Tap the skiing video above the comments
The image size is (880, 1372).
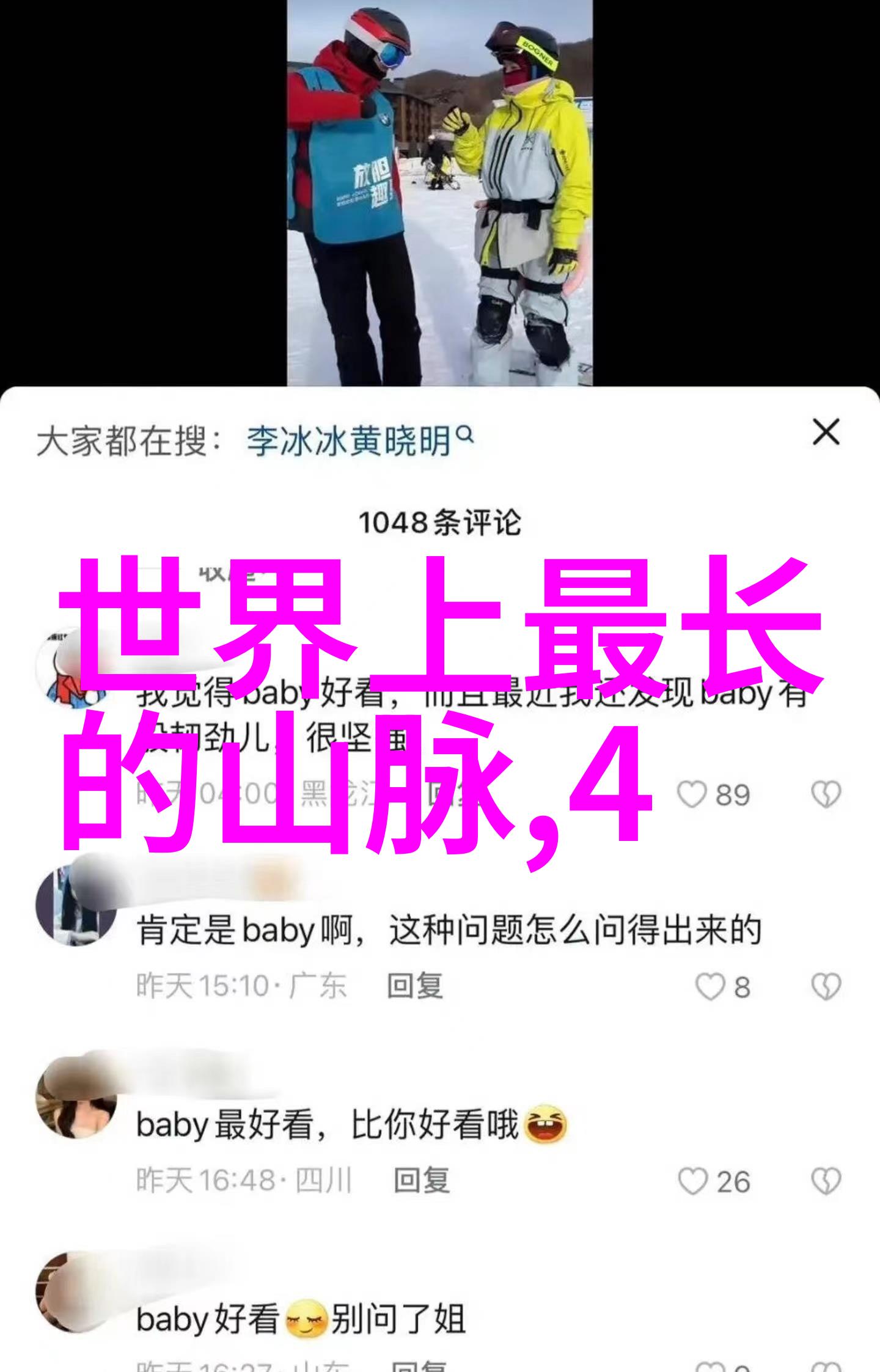439,193
